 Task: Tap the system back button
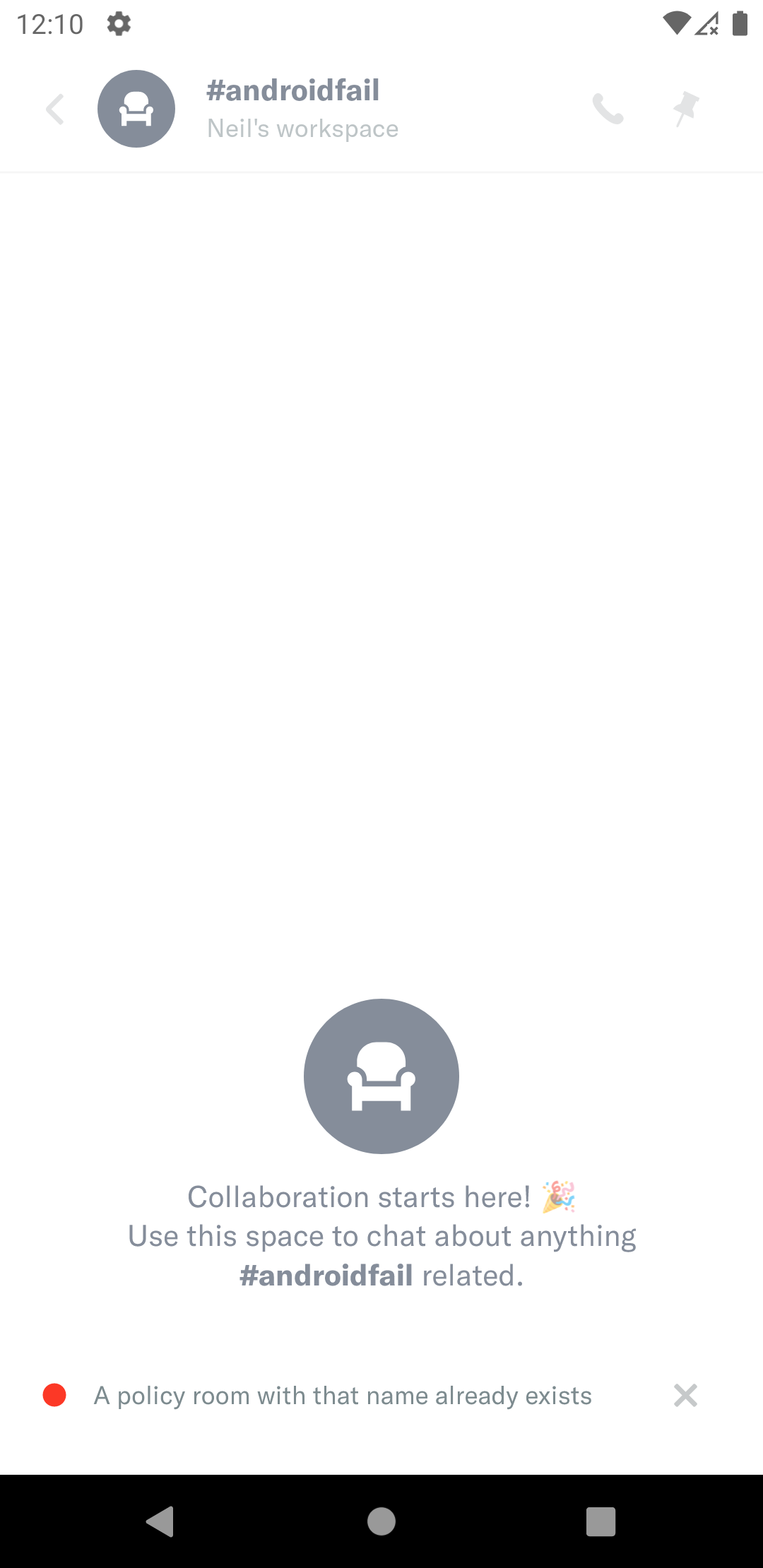[x=160, y=1521]
